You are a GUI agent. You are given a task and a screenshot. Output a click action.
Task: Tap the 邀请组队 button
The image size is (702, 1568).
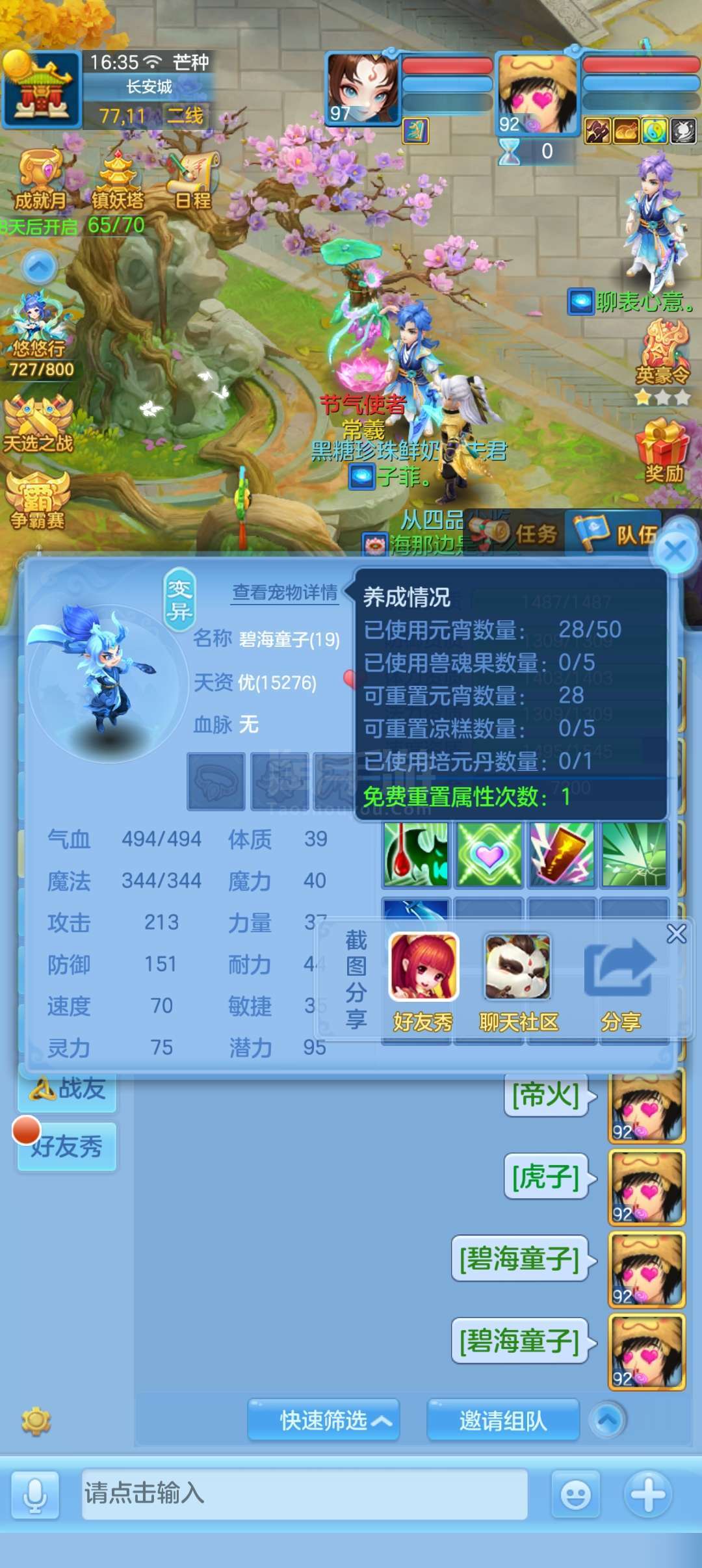click(x=503, y=1420)
